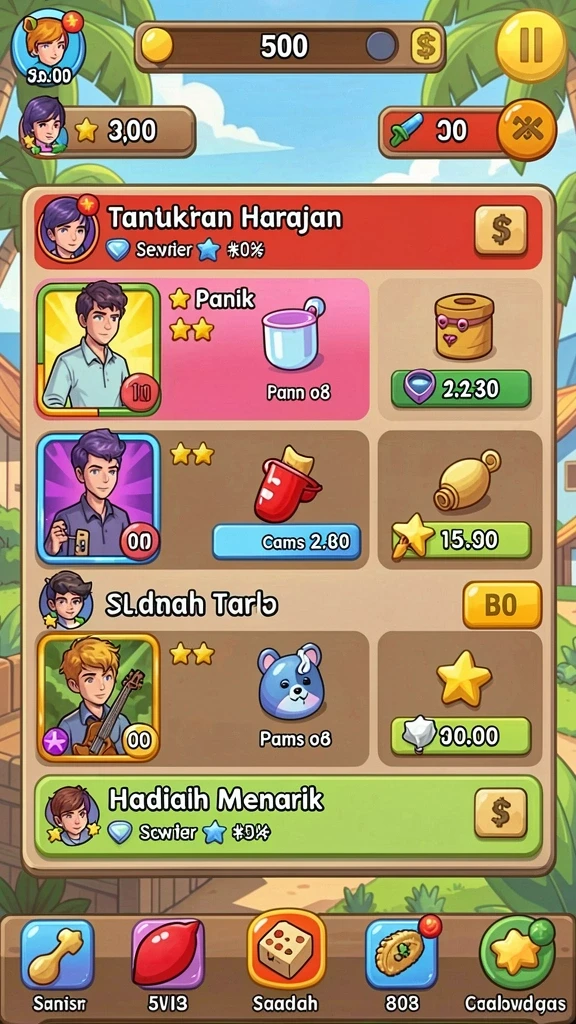Tap the orange tools button beside the sword counter
Screen dimensions: 576x1024
pyautogui.click(x=526, y=131)
